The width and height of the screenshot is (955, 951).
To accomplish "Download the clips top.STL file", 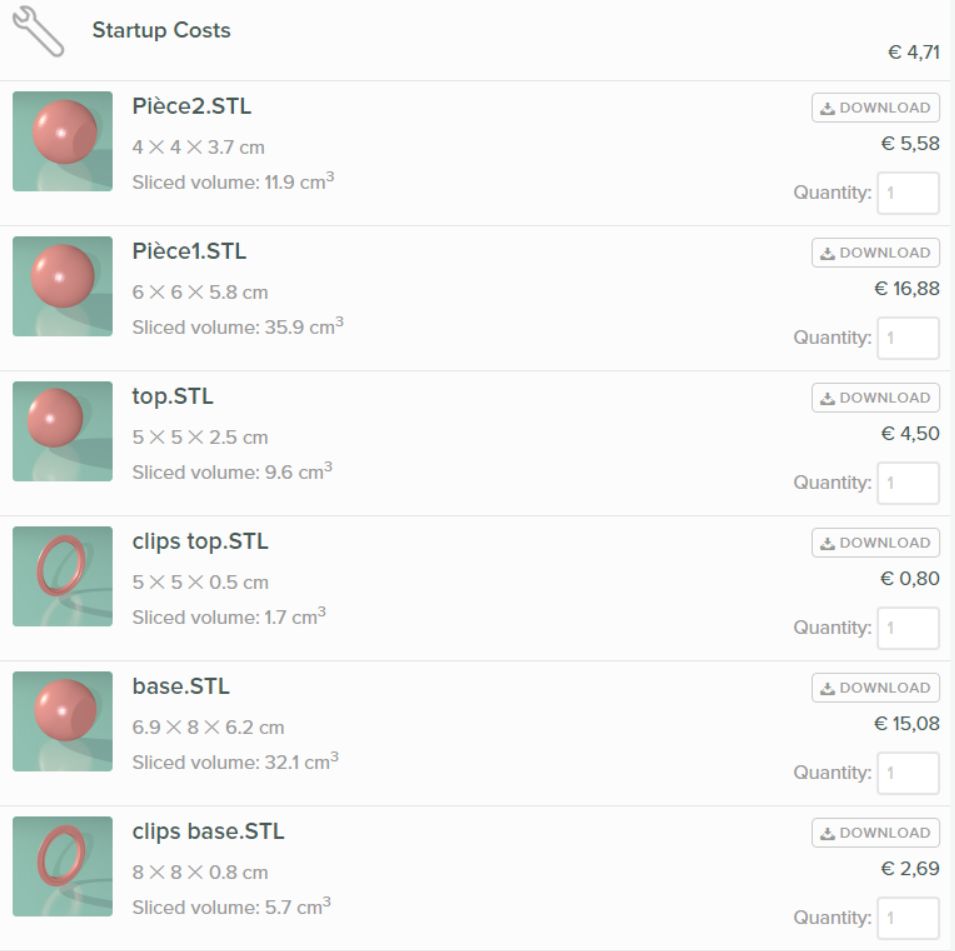I will [x=875, y=543].
